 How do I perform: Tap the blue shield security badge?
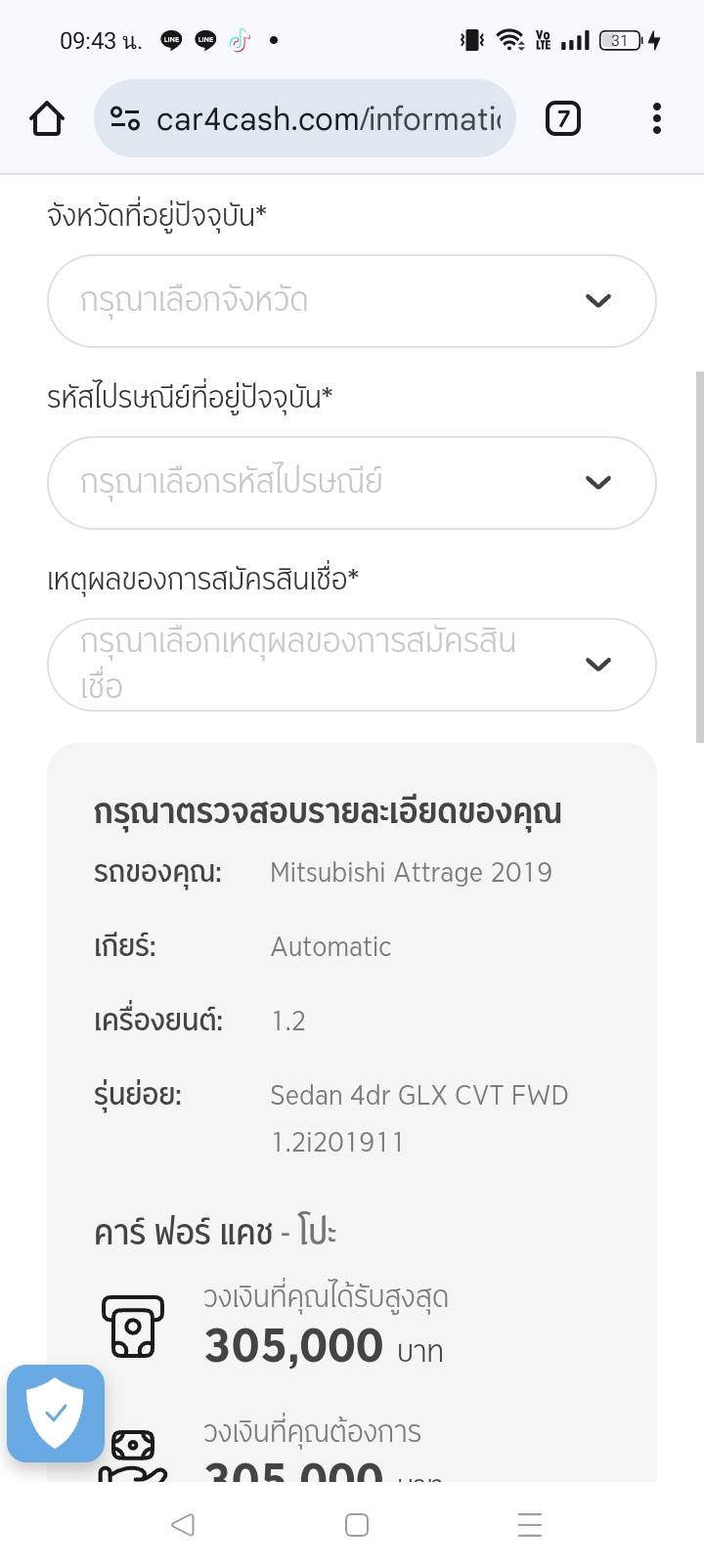pyautogui.click(x=56, y=1414)
